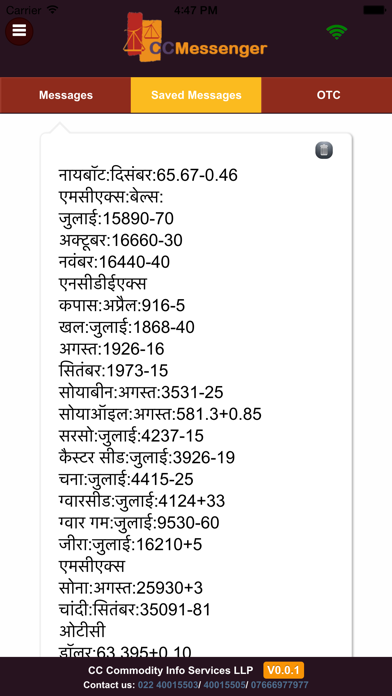Viewport: 392px width, 696px height.
Task: Select the Saved Messages tab
Action: [196, 95]
